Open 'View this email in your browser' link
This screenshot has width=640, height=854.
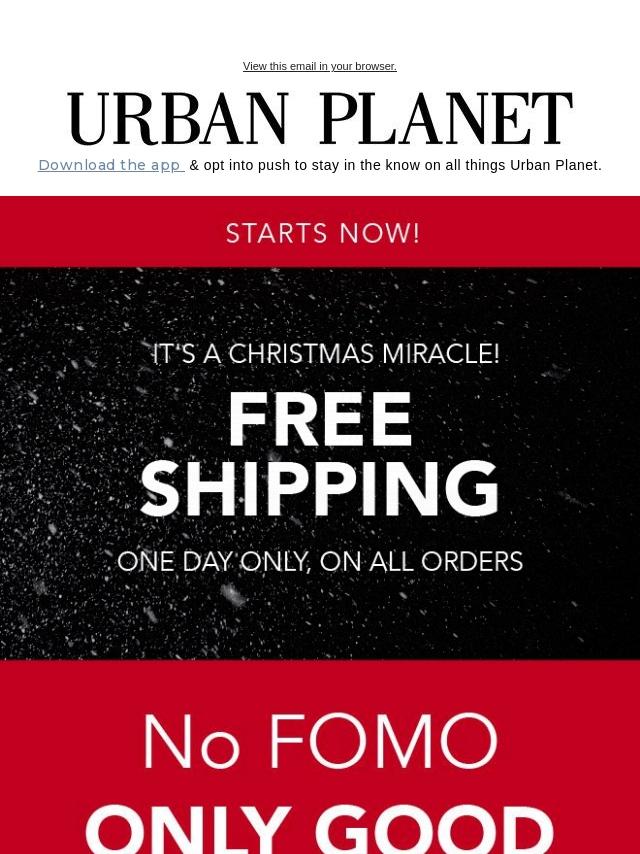pos(320,66)
